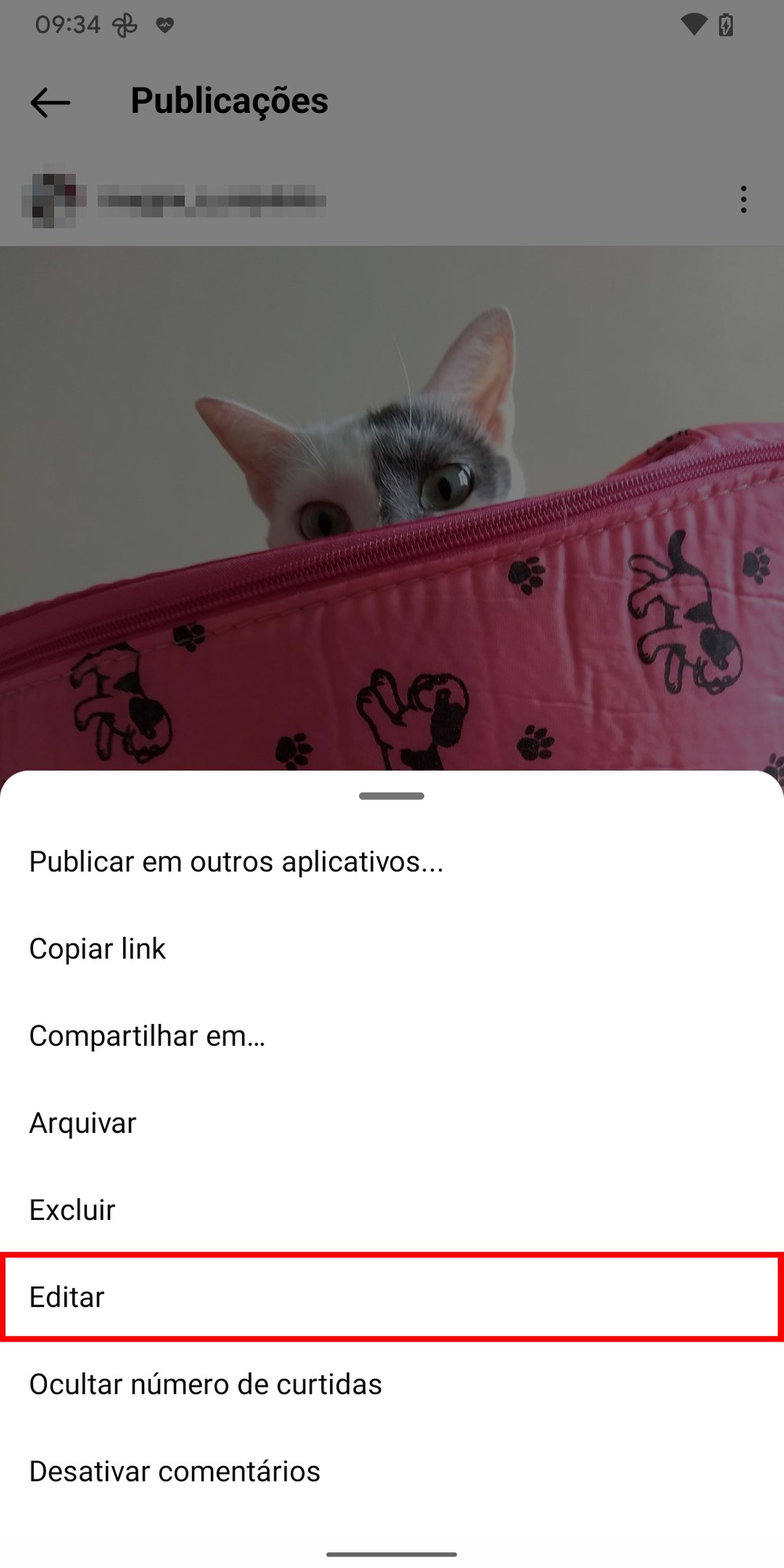Open the post's three-dot overflow menu
The image size is (784, 1568).
tap(743, 199)
